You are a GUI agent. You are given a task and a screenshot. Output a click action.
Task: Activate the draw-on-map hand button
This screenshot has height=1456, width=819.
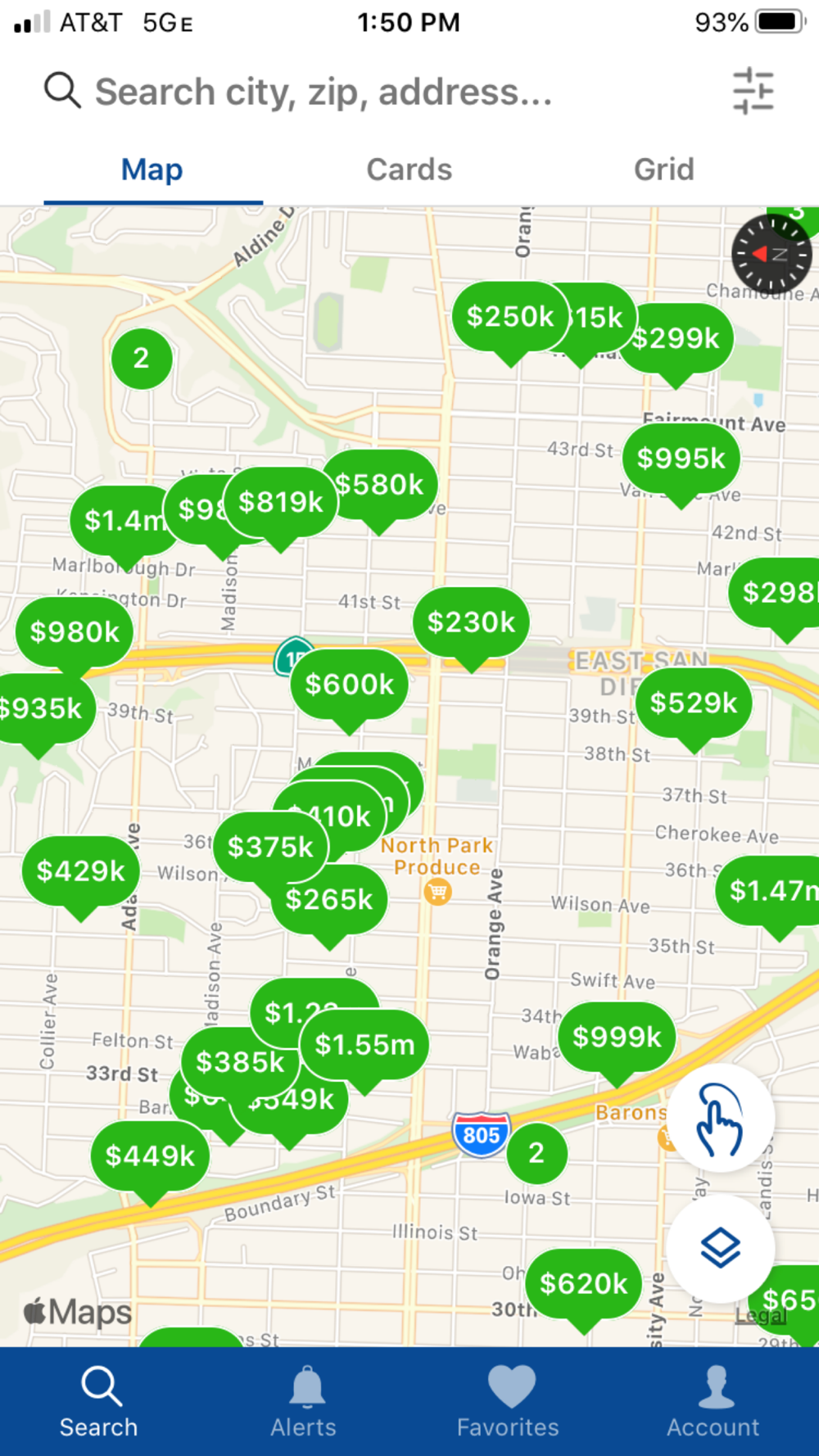coord(720,1118)
